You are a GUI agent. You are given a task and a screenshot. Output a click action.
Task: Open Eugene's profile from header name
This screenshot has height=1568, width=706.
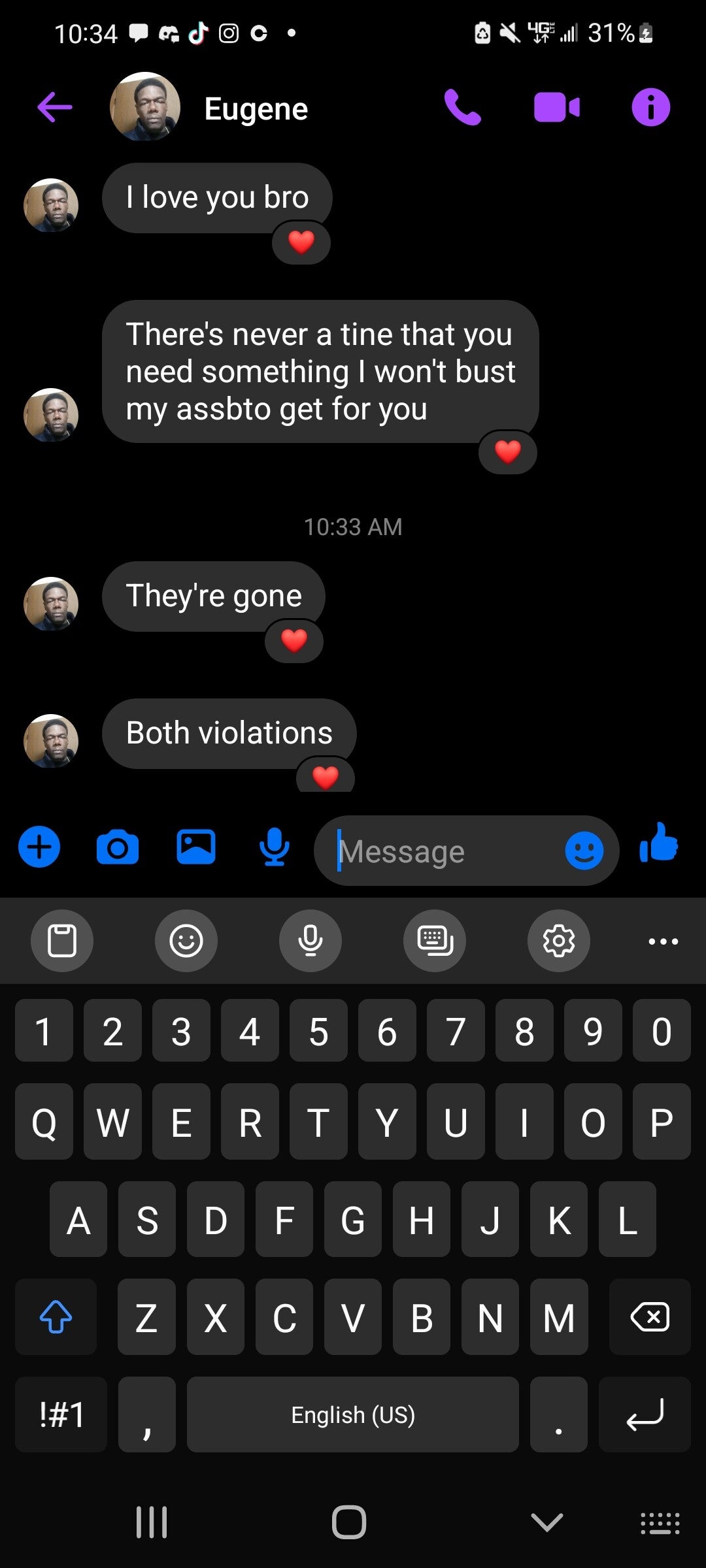[x=256, y=109]
